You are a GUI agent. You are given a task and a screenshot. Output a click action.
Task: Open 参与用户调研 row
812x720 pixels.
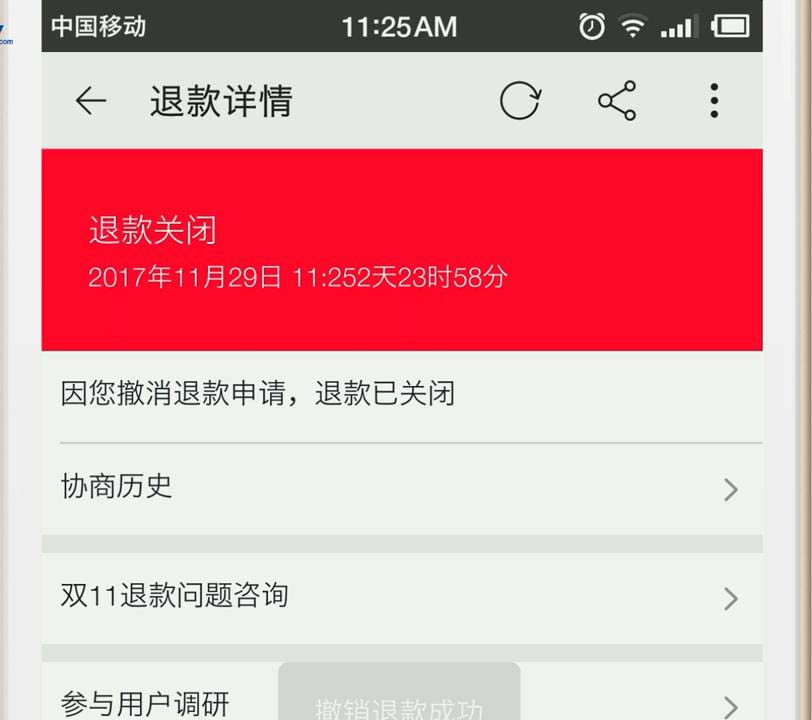pos(150,703)
